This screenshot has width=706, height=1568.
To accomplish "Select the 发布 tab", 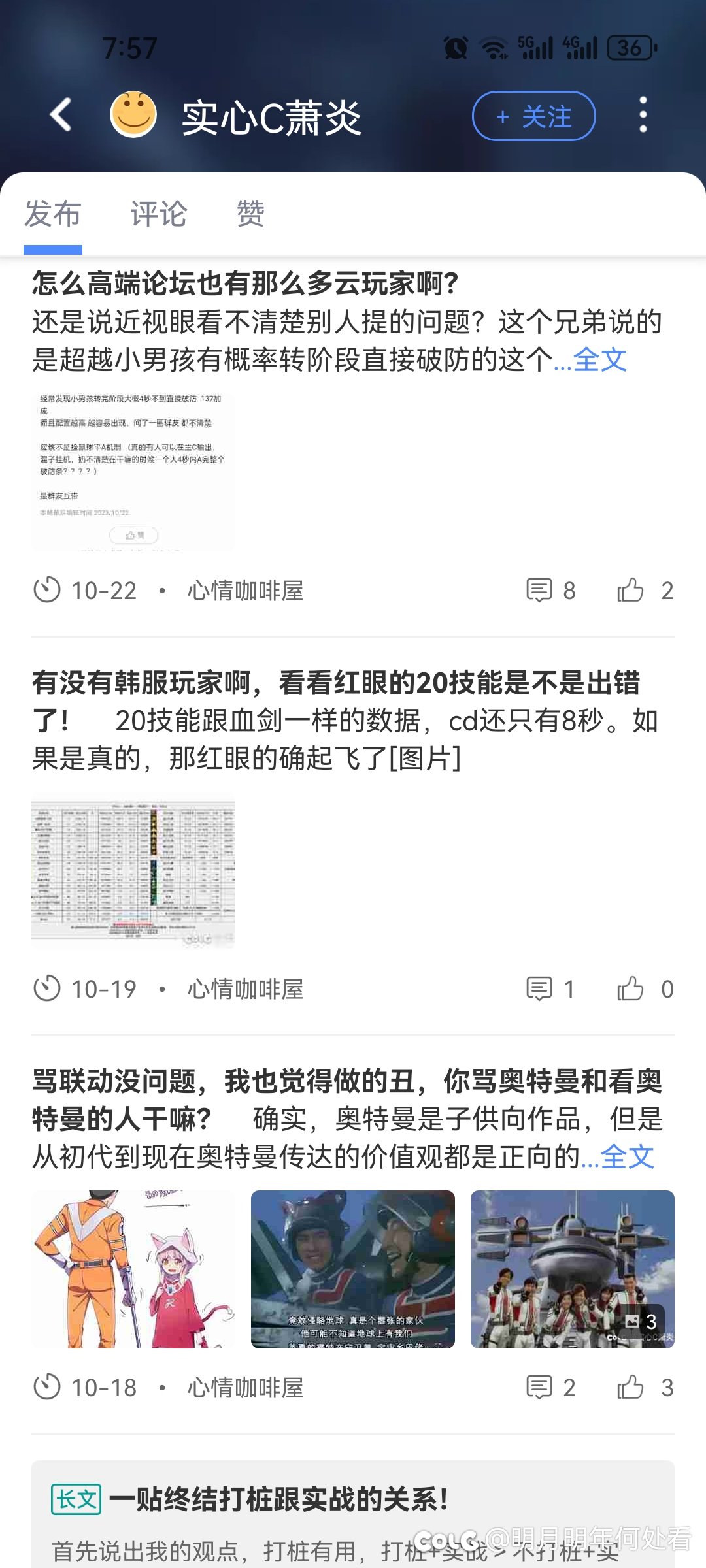I will 52,214.
